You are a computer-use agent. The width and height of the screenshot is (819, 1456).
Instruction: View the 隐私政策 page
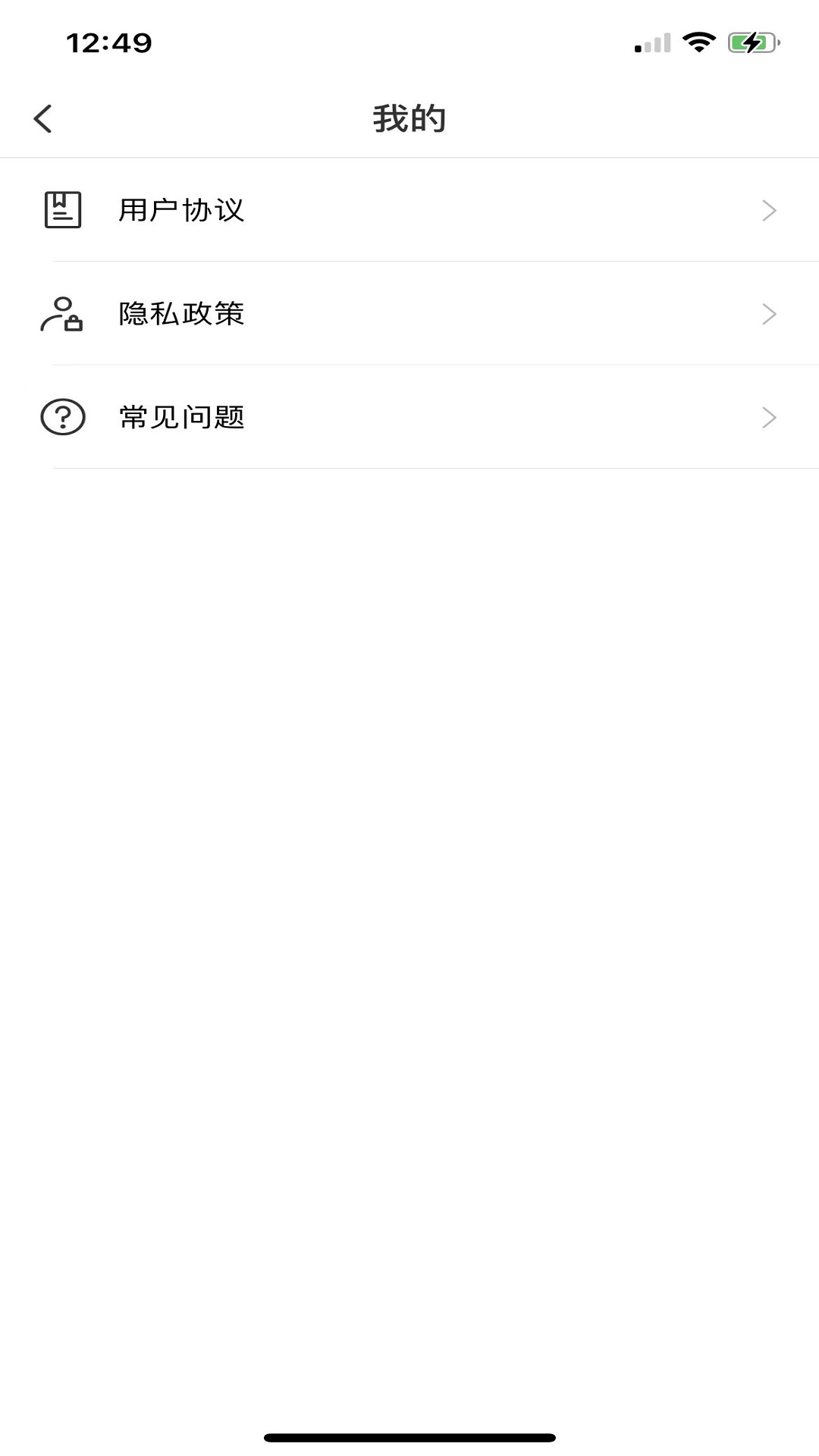(409, 314)
